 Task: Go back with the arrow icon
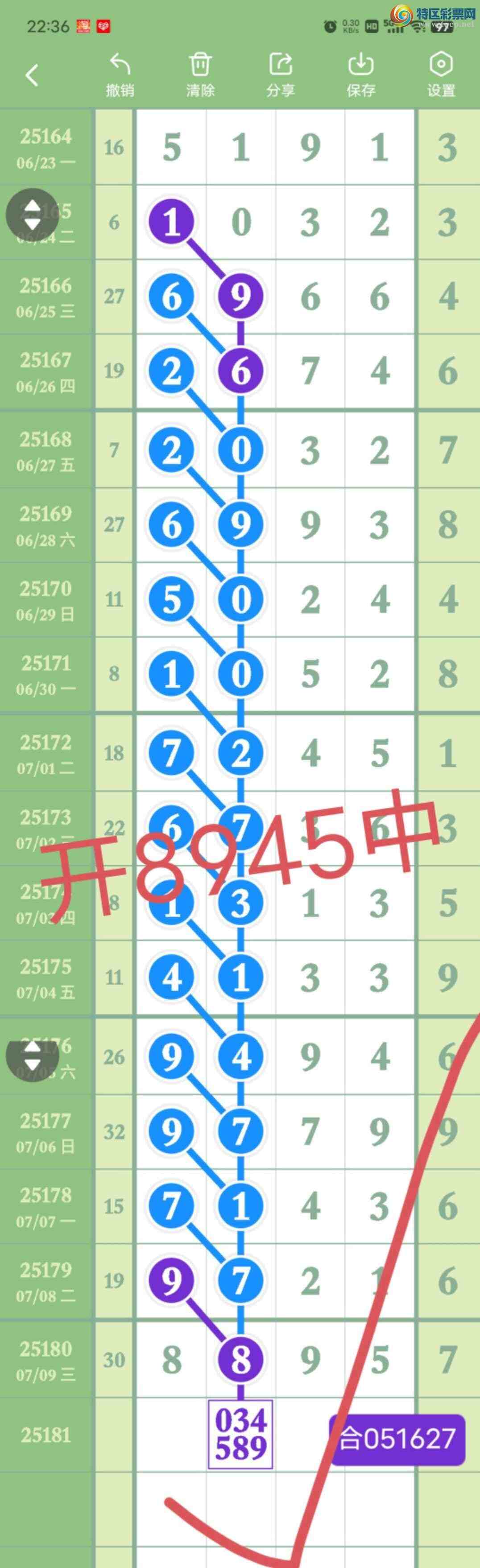[32, 75]
